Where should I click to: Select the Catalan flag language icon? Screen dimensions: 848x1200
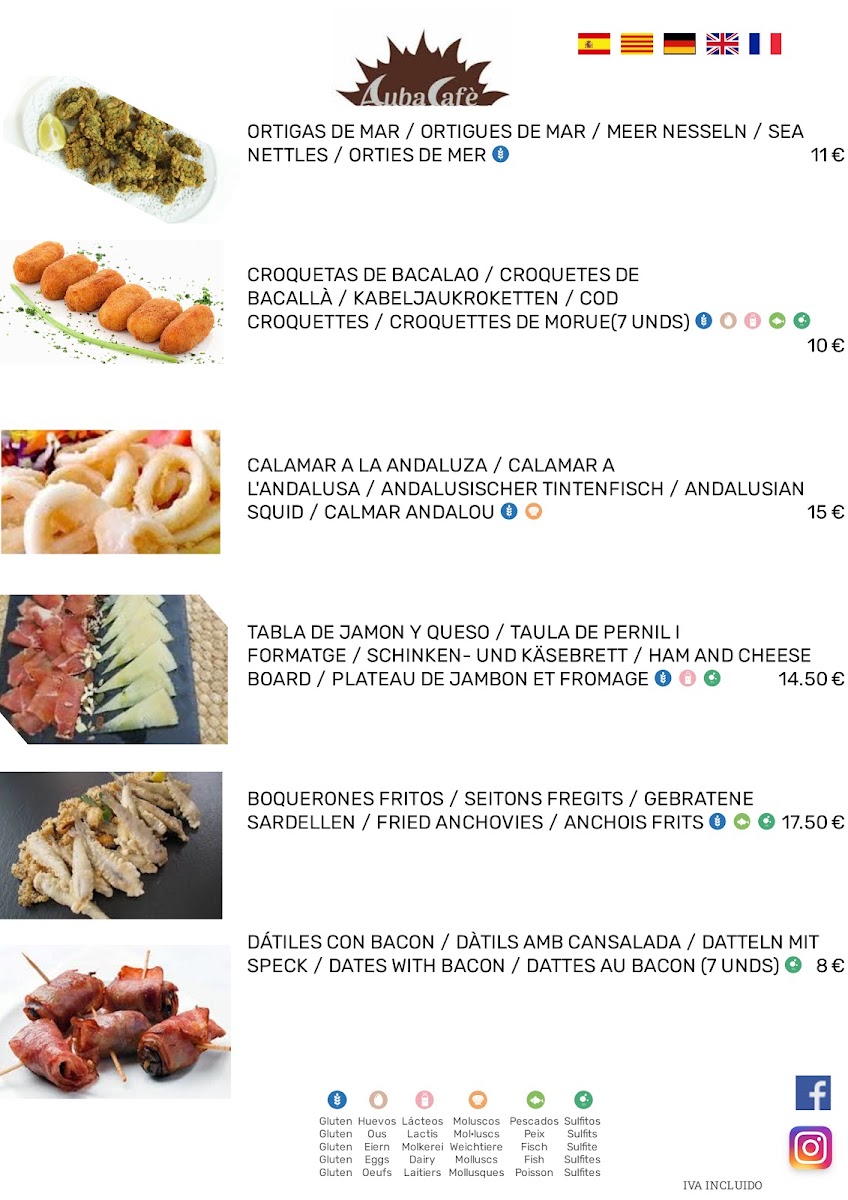point(636,44)
